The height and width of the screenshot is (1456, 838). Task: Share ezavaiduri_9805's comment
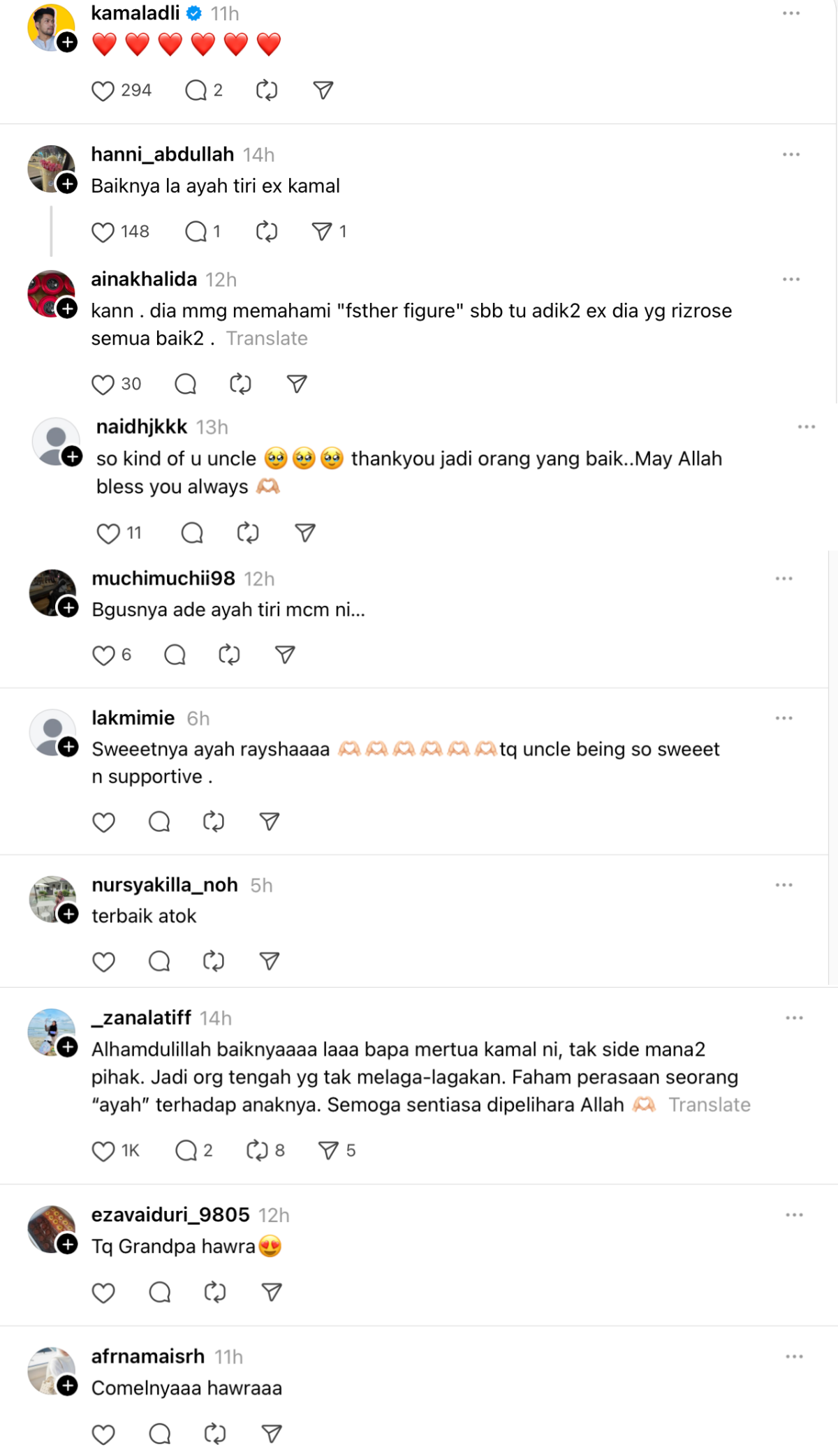[271, 1293]
